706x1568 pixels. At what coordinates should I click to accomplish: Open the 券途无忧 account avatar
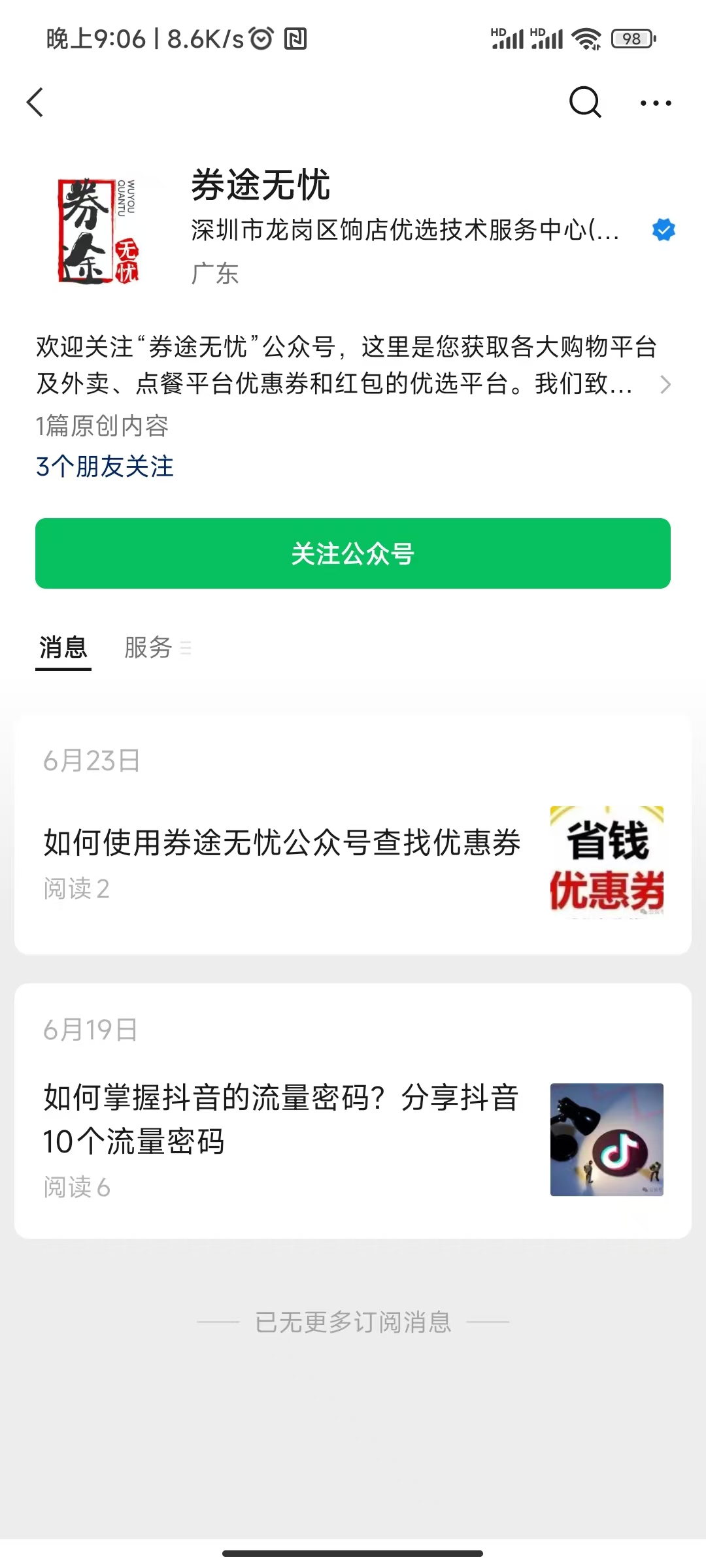coord(98,230)
